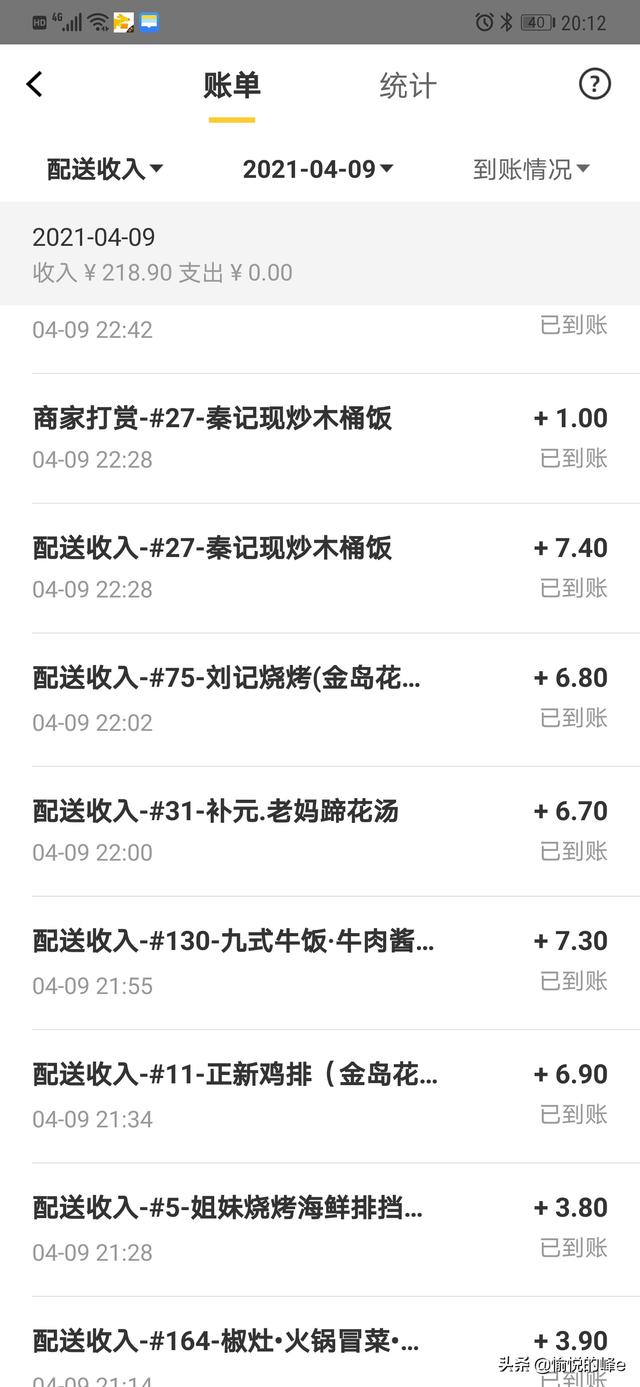Open the #11 正新鸡排 income entry
This screenshot has height=1387, width=640.
tap(320, 1096)
